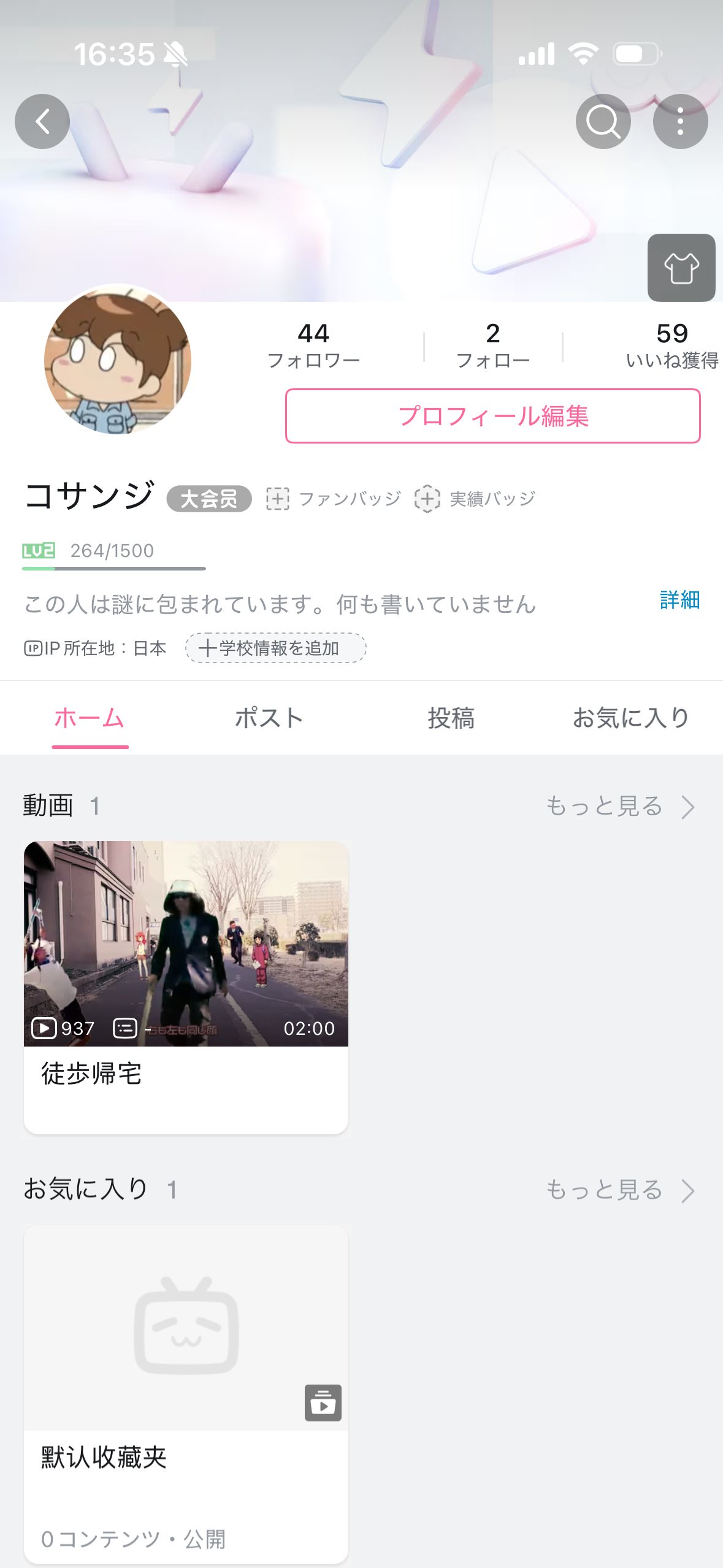Screen dimensions: 723x1568
Task: Go back using the arrow icon
Action: click(x=42, y=121)
